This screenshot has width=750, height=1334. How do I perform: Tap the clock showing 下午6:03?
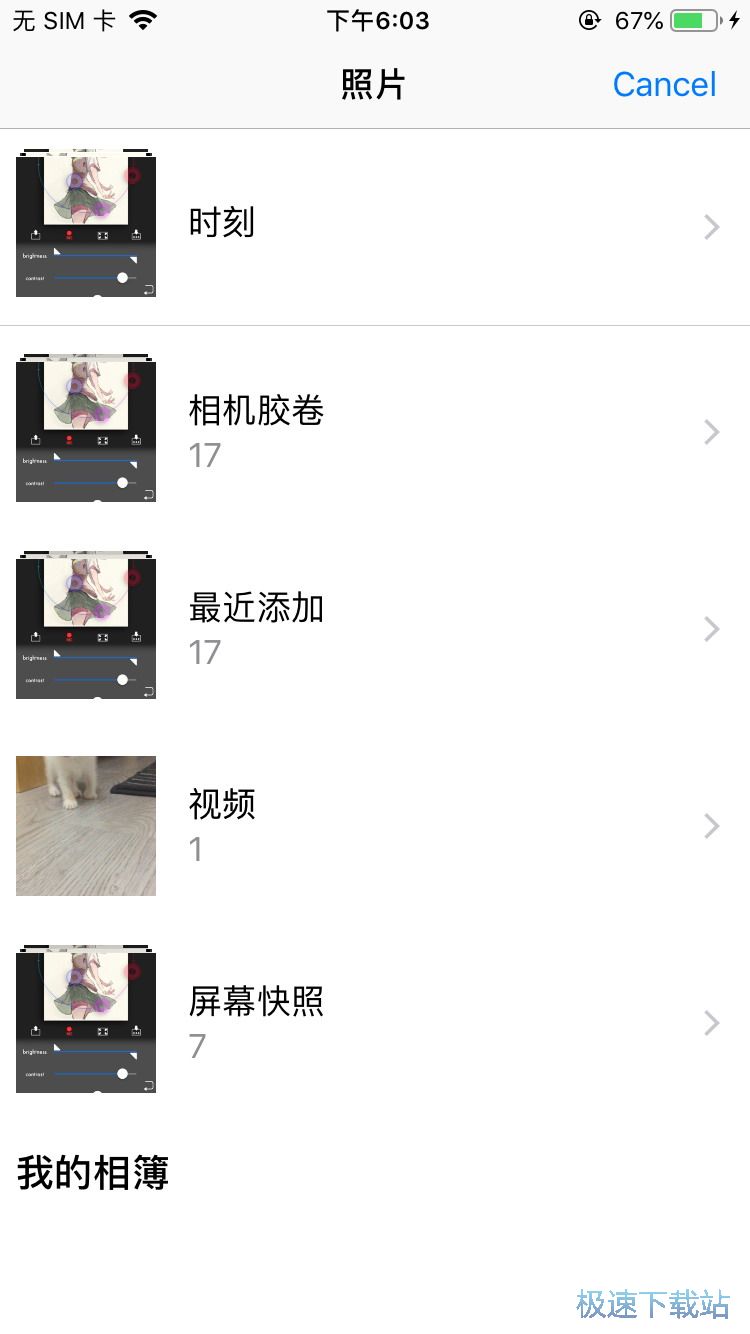(x=377, y=18)
